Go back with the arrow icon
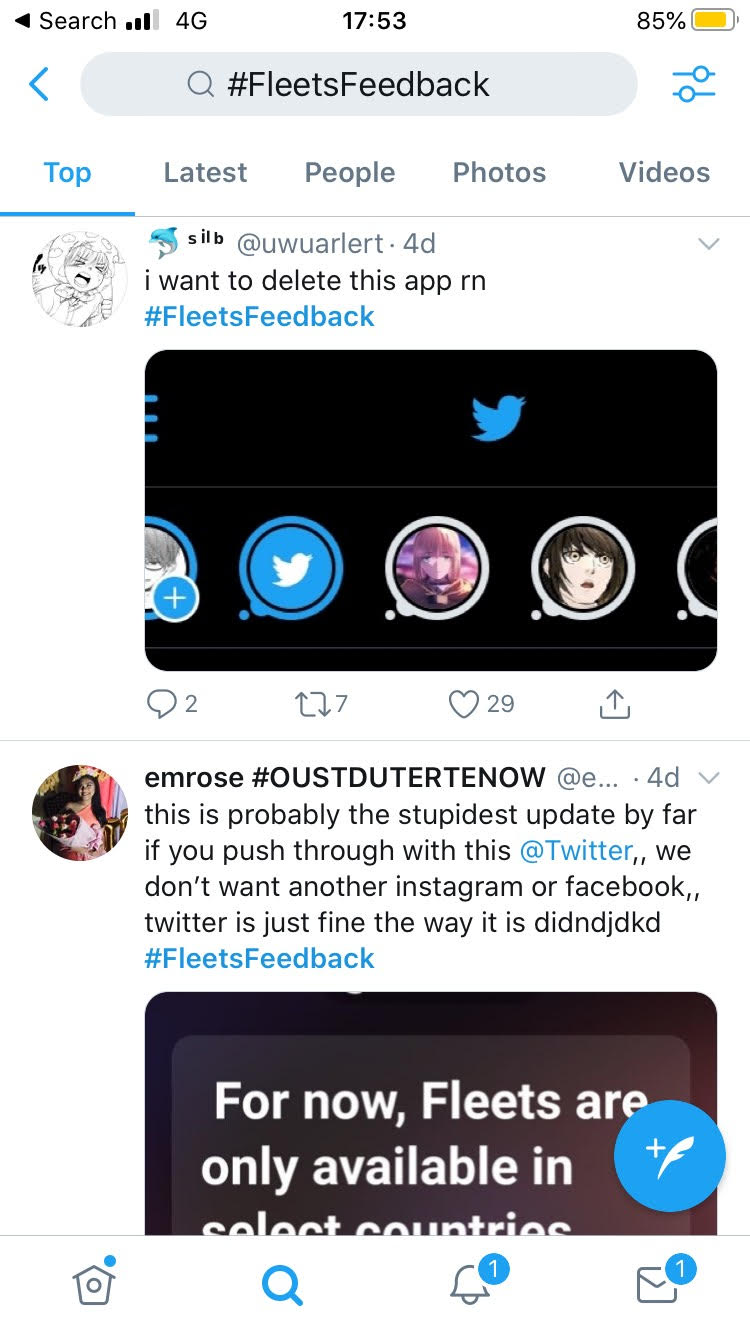 click(39, 84)
